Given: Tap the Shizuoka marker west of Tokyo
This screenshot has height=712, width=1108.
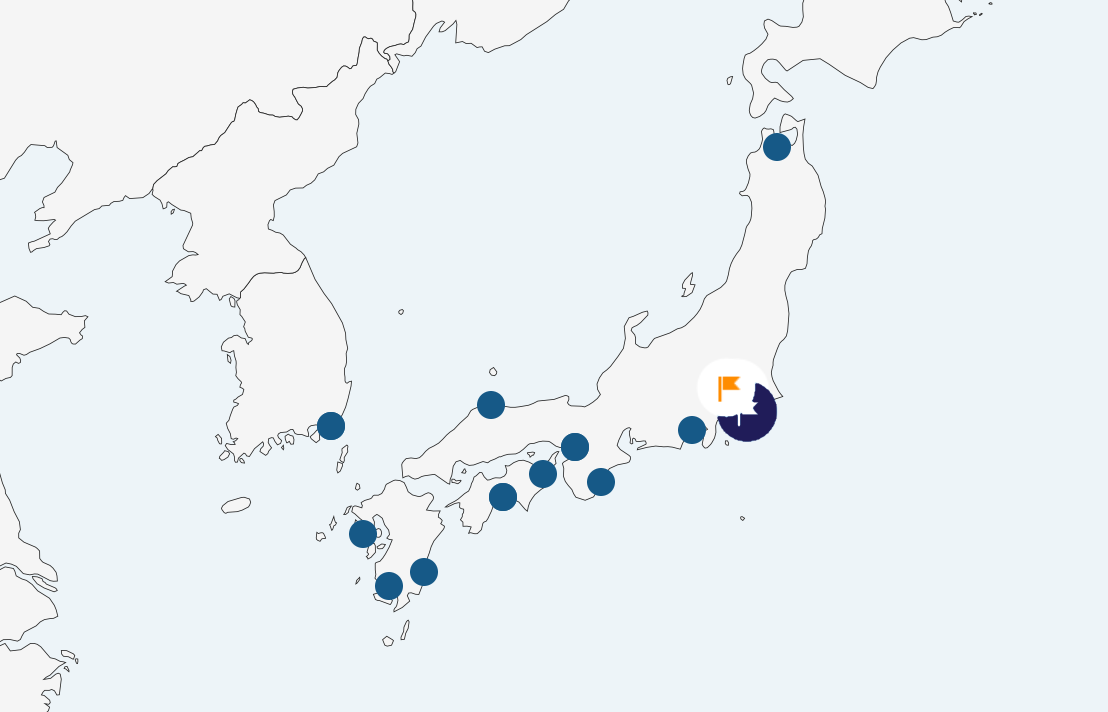Looking at the screenshot, I should [692, 430].
